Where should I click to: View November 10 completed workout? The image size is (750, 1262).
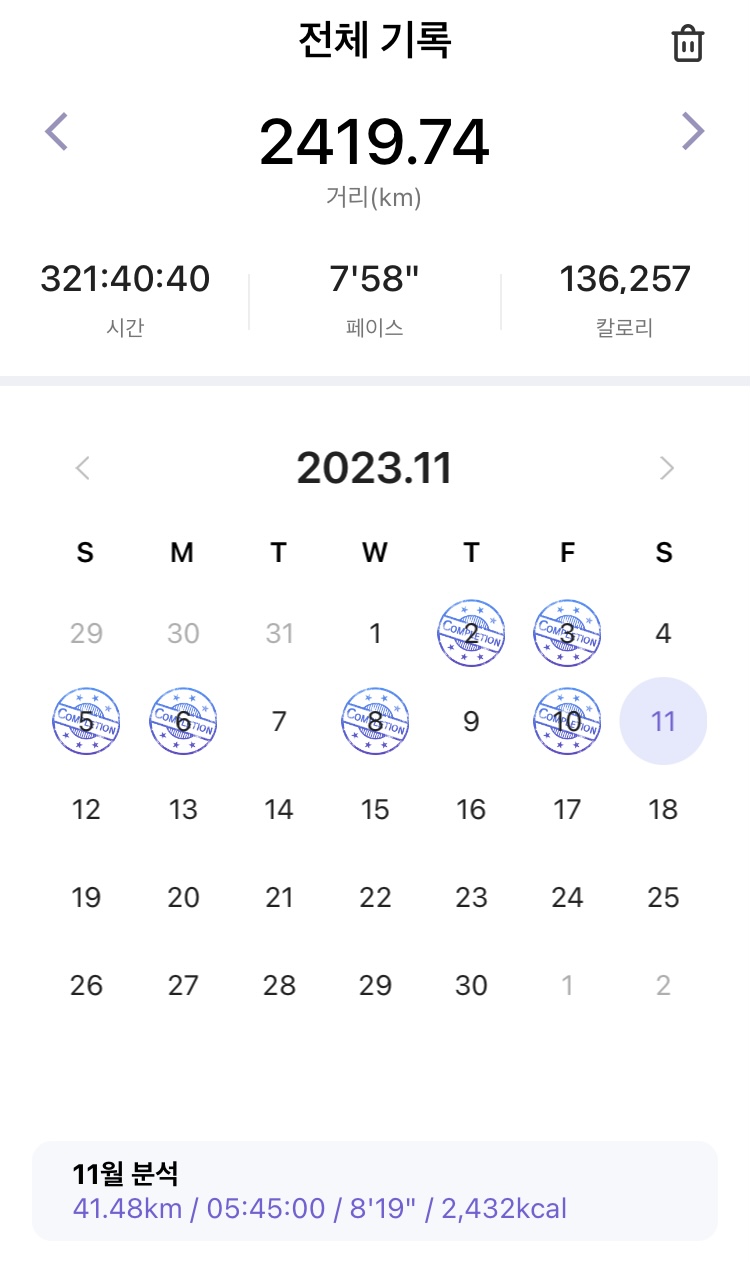click(567, 721)
